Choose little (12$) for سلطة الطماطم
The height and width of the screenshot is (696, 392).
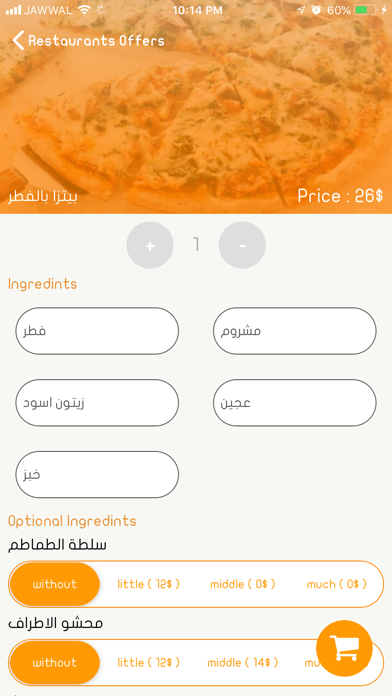click(x=148, y=584)
